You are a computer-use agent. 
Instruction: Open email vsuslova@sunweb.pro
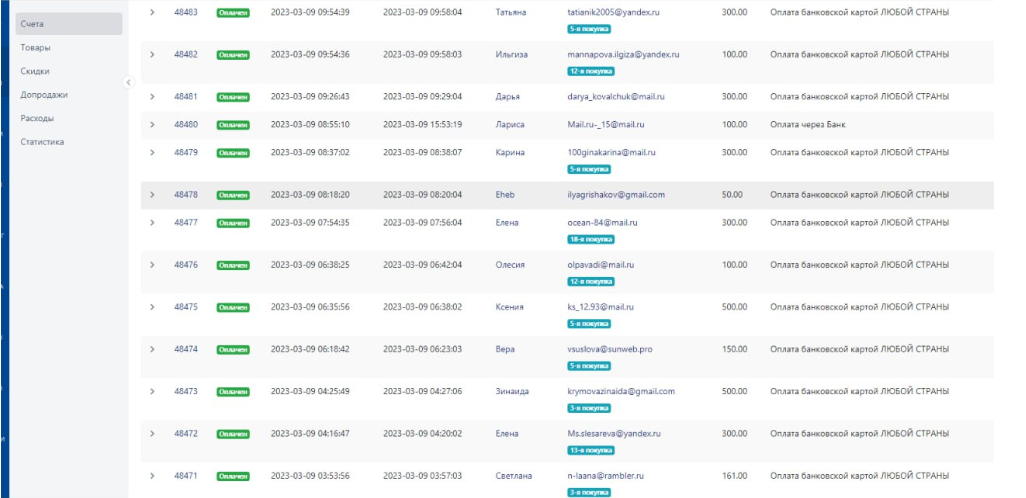click(609, 349)
